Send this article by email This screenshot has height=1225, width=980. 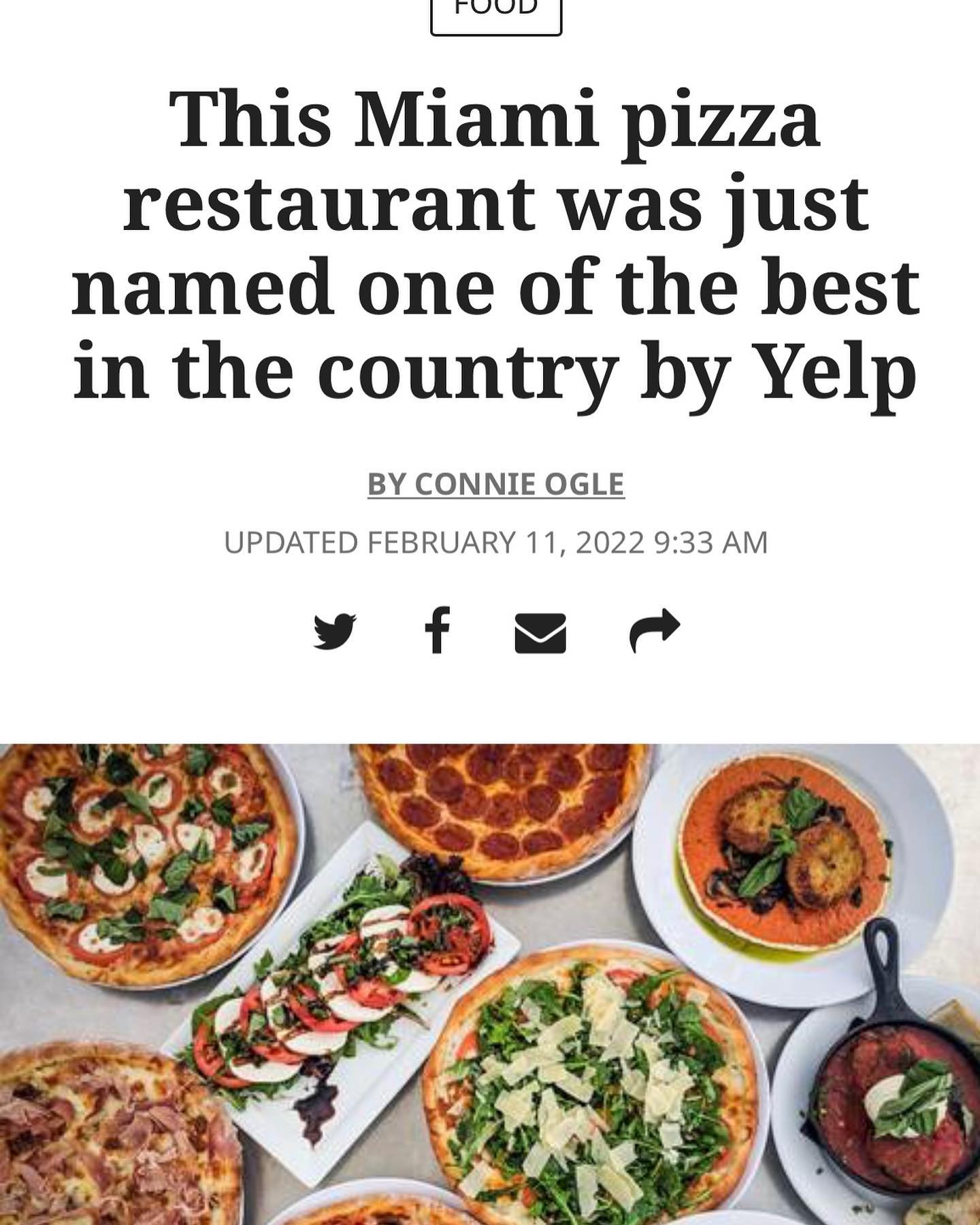pos(540,632)
